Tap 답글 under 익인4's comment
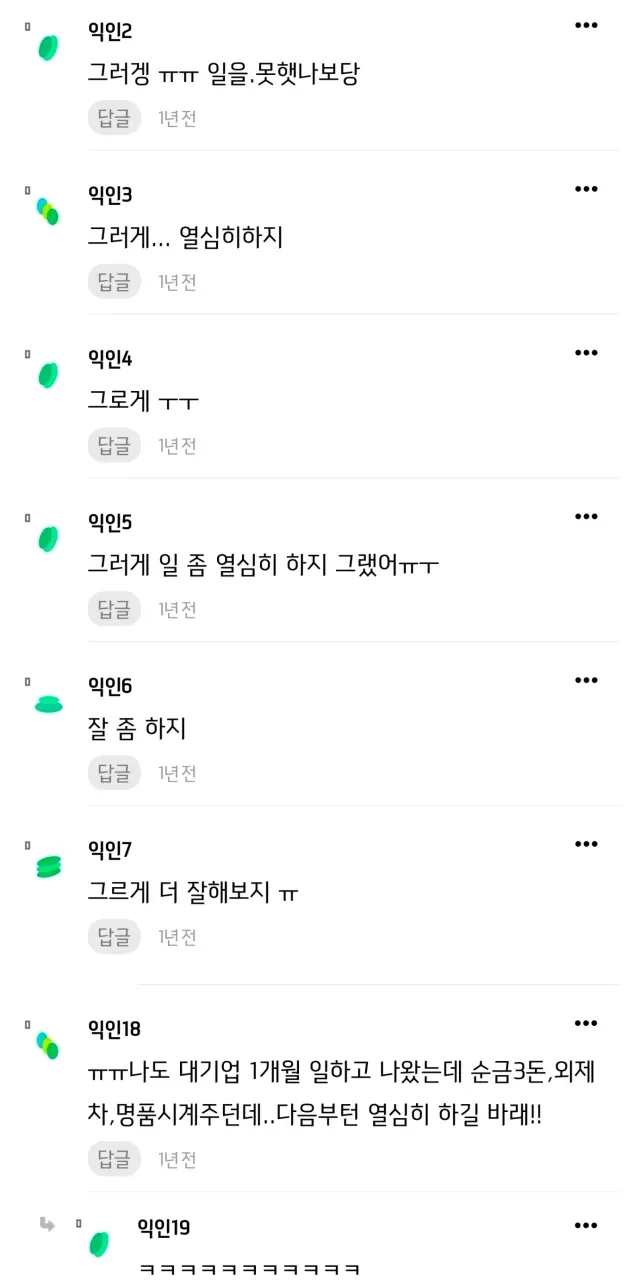Screen dimensions: 640x1280 point(114,445)
